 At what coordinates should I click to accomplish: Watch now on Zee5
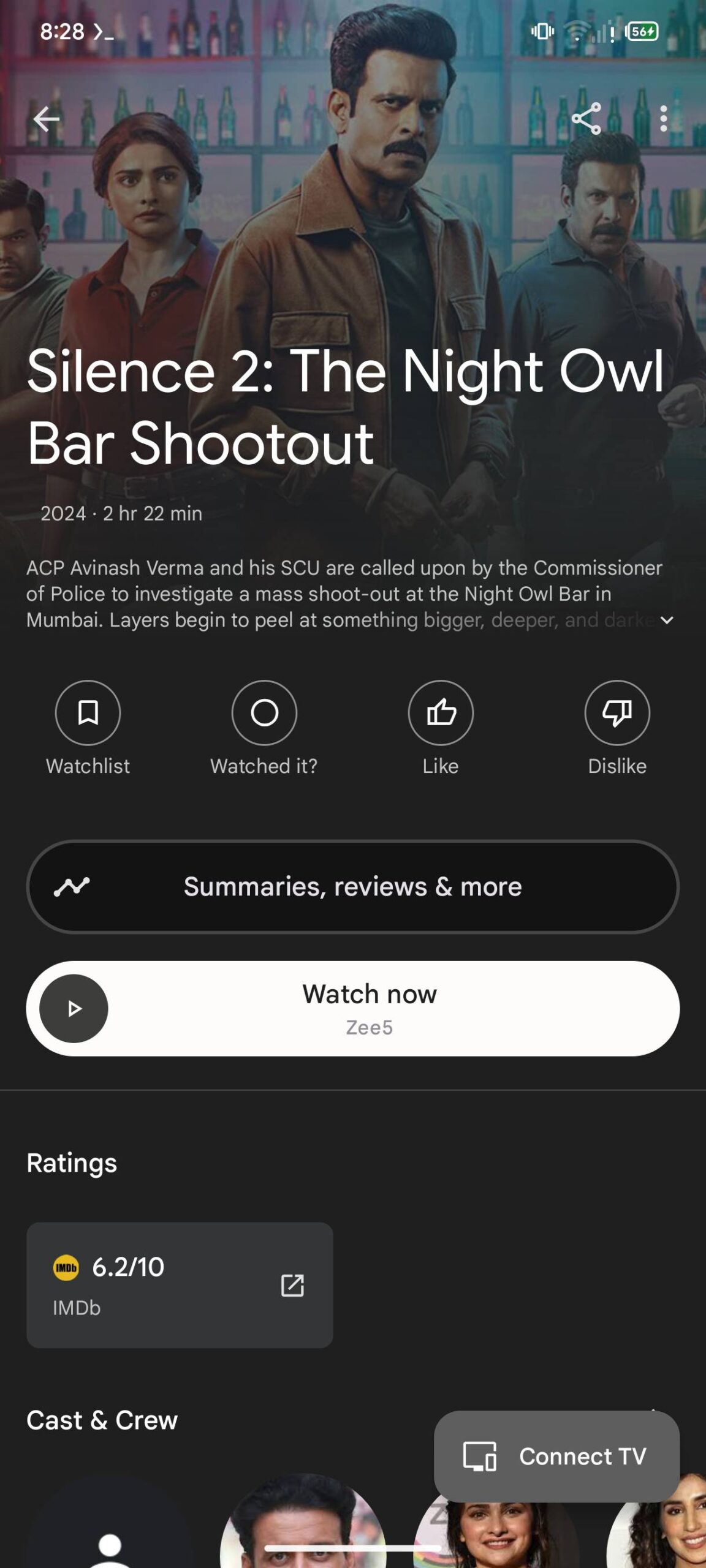[353, 1008]
